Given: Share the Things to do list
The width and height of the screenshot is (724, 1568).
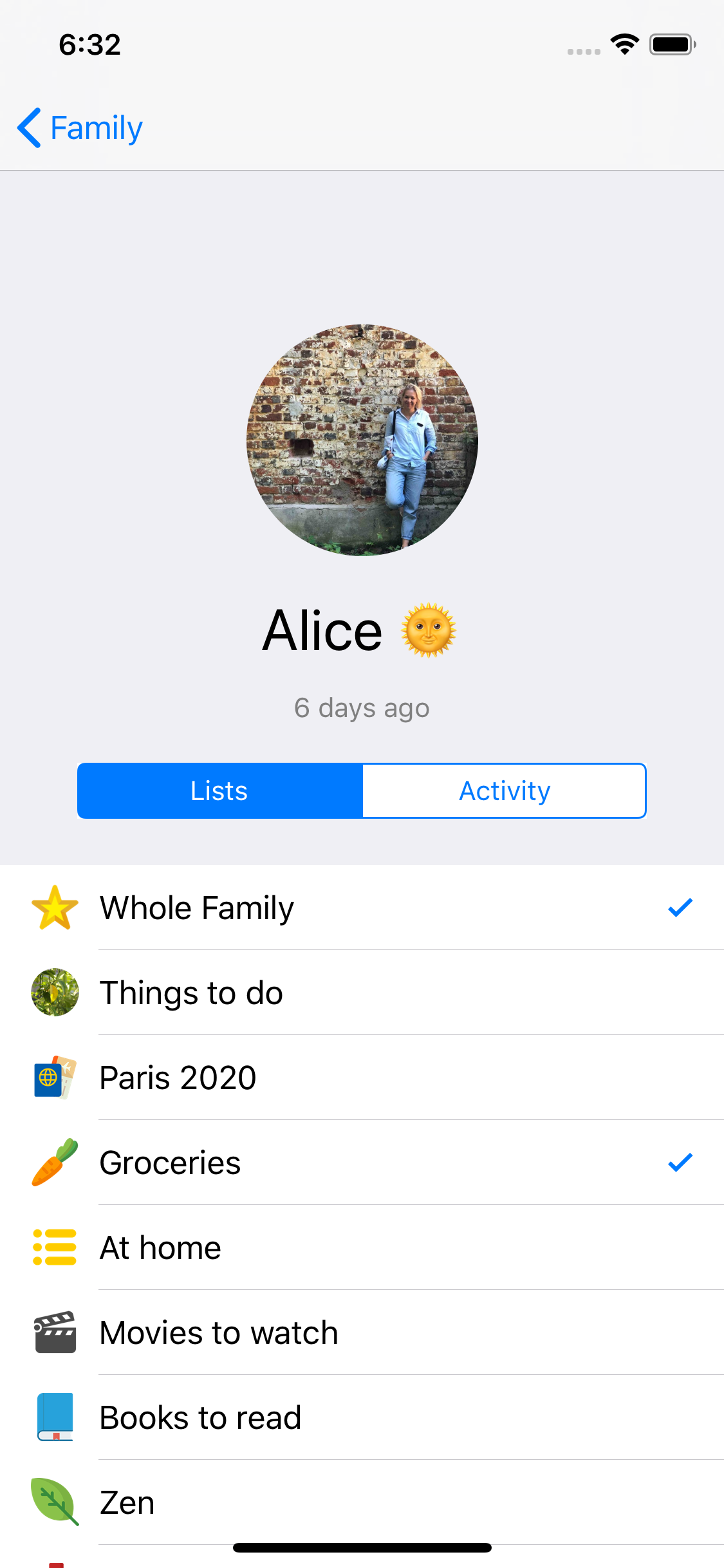Looking at the screenshot, I should (362, 993).
